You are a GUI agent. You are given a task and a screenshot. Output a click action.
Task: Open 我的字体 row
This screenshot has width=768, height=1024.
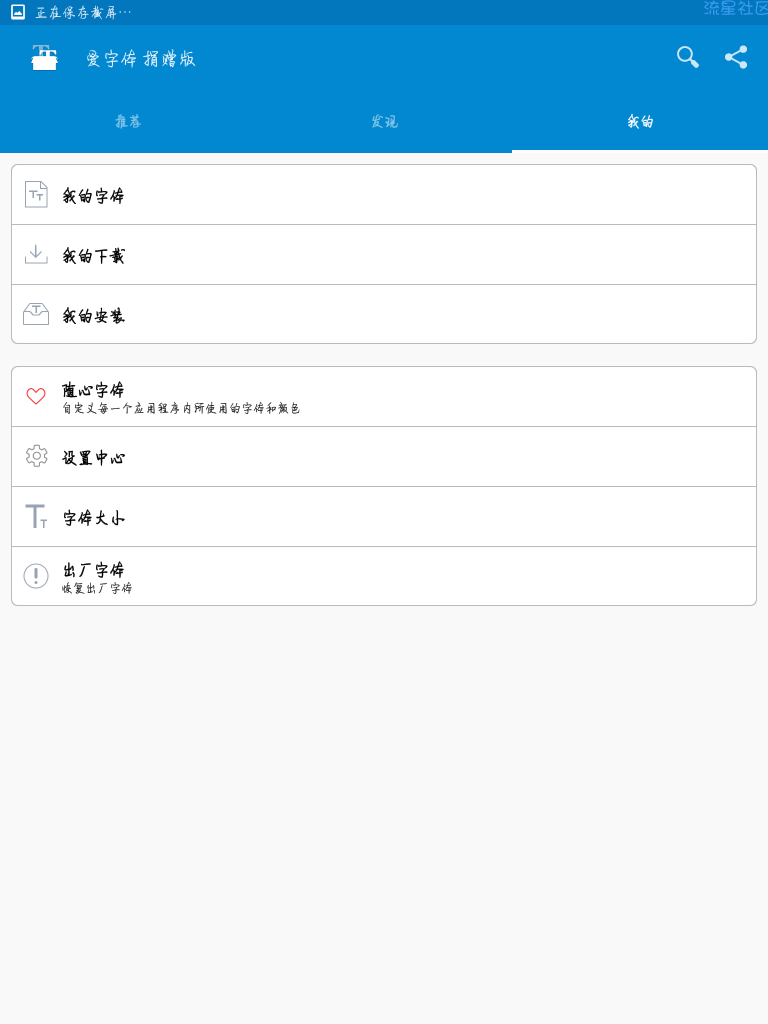click(x=384, y=195)
